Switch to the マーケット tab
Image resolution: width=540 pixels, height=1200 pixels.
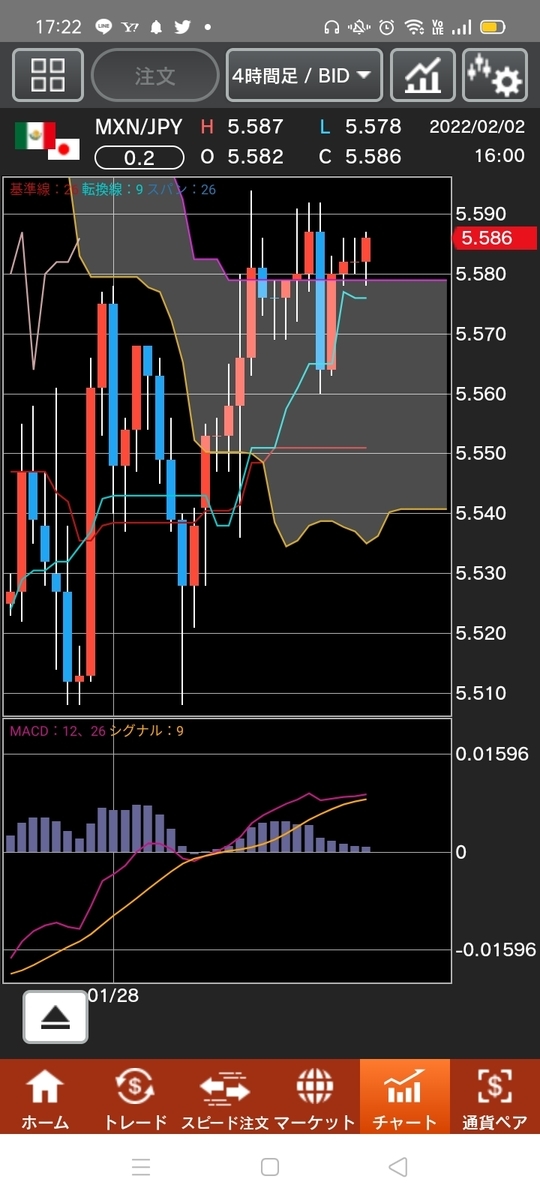(x=315, y=1096)
